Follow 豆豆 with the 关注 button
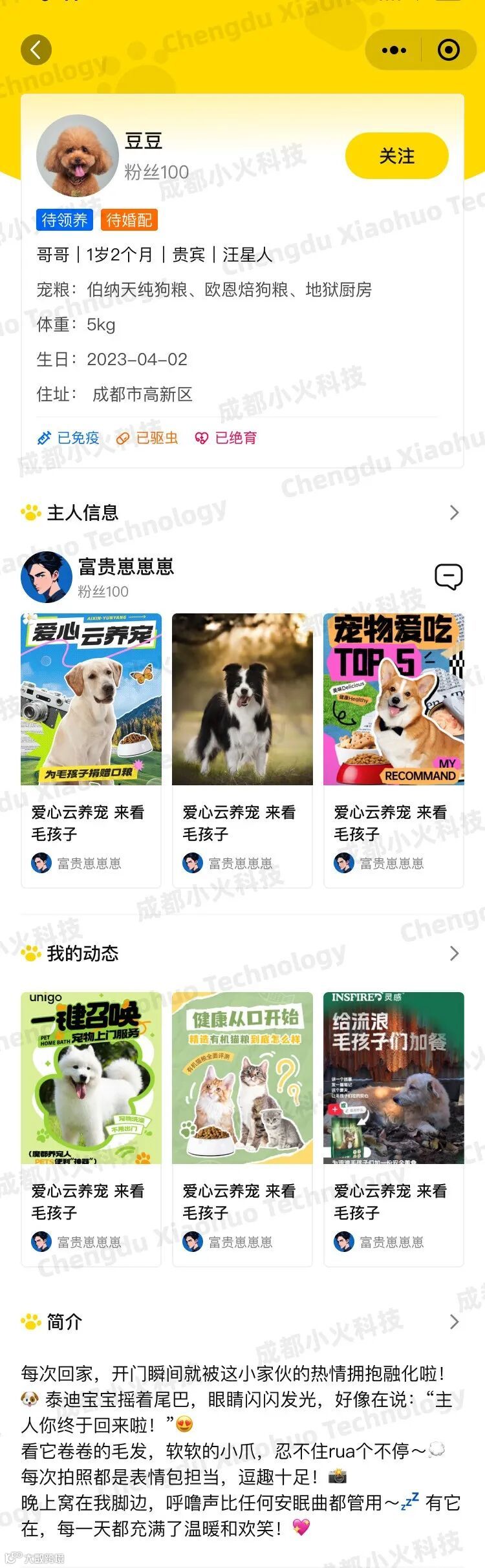The image size is (485, 1568). [397, 156]
